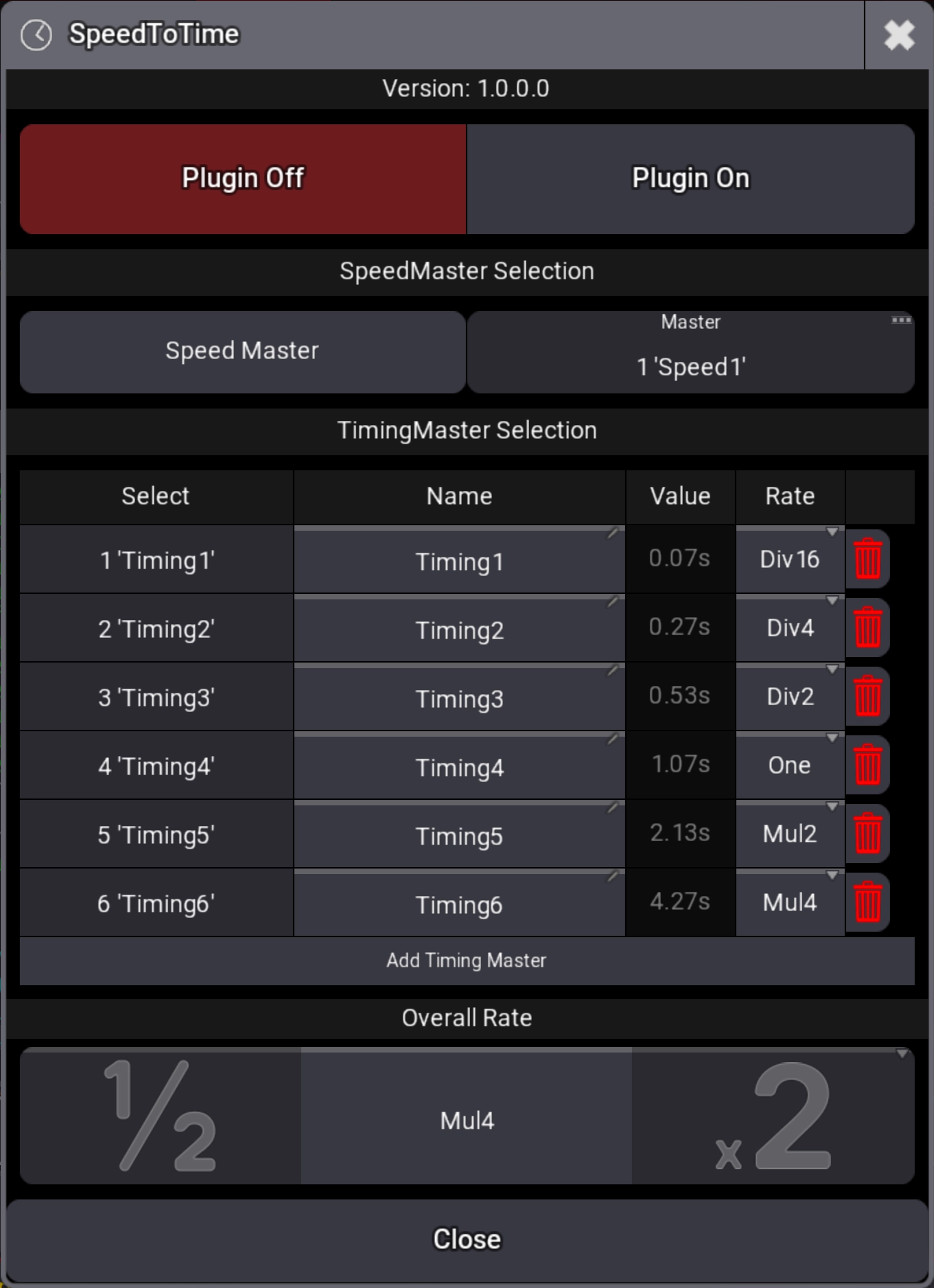
Task: Delete the Timing5 row
Action: tap(867, 833)
